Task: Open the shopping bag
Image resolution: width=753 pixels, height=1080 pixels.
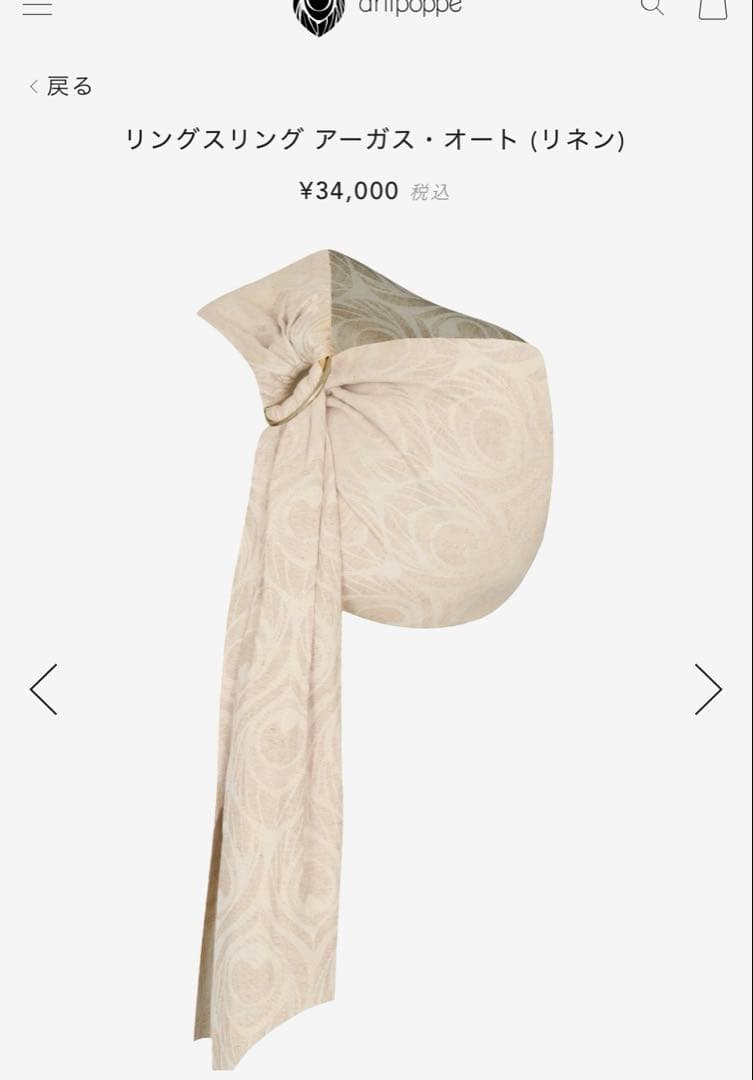Action: point(712,8)
